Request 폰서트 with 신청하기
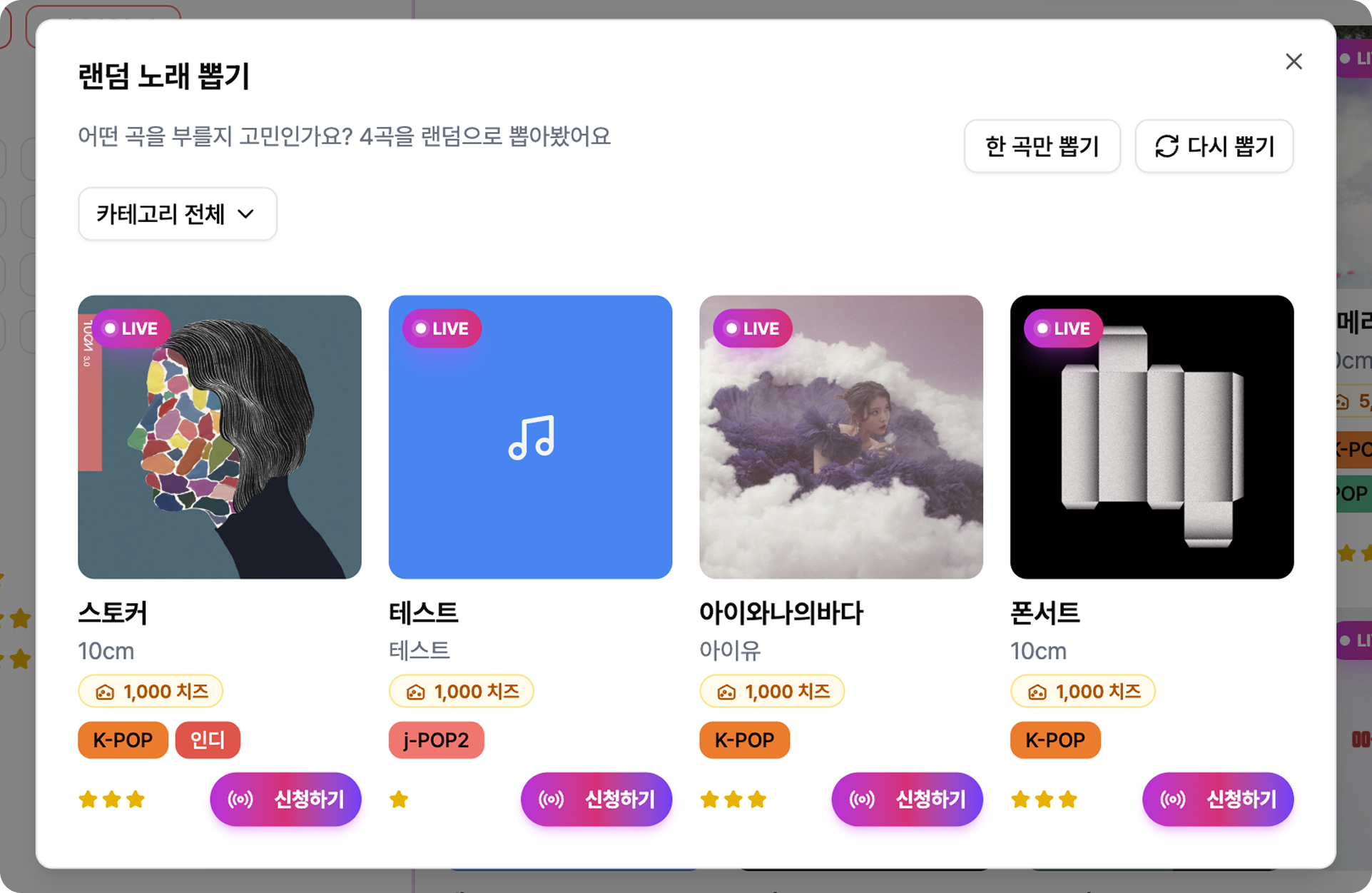The height and width of the screenshot is (893, 1372). click(x=1218, y=799)
